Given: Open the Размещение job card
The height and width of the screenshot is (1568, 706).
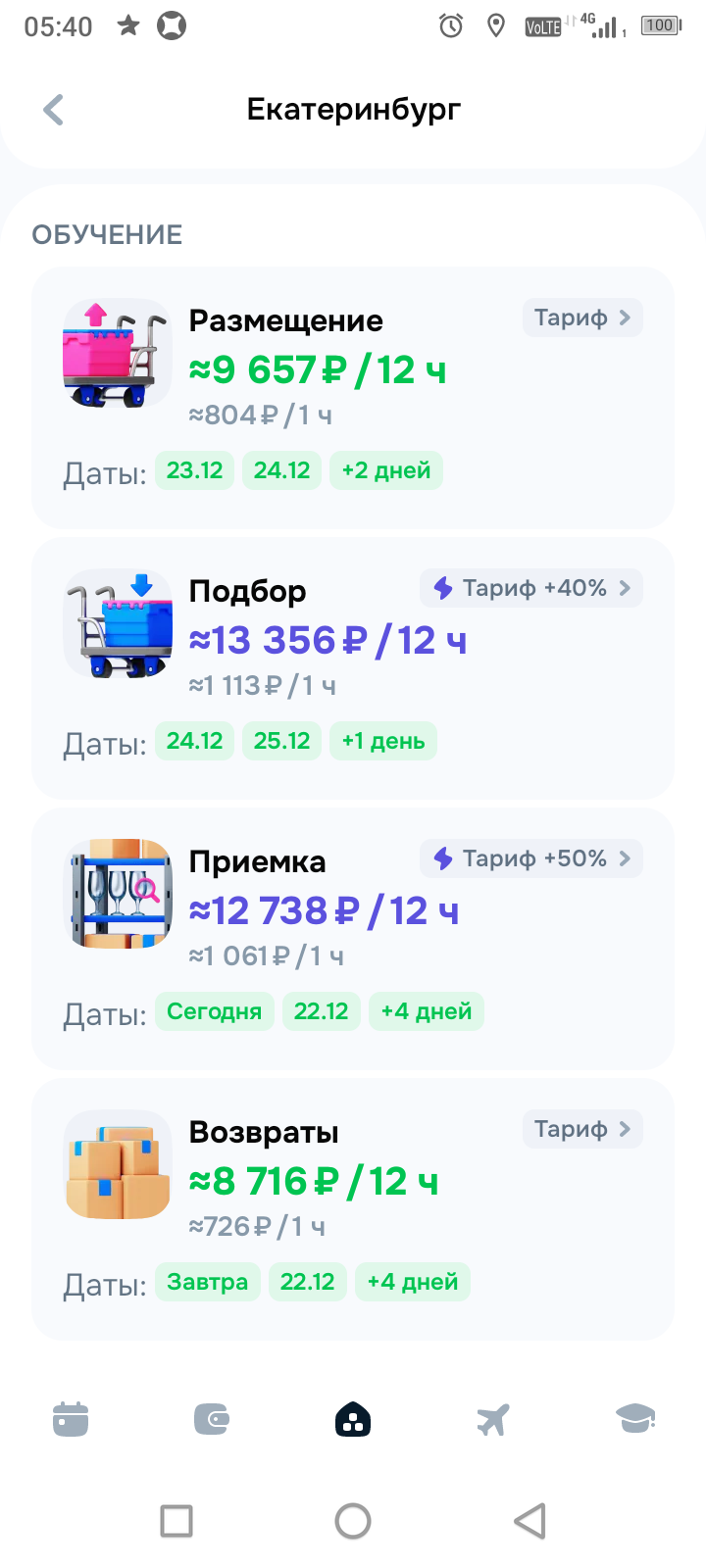Looking at the screenshot, I should 353,382.
